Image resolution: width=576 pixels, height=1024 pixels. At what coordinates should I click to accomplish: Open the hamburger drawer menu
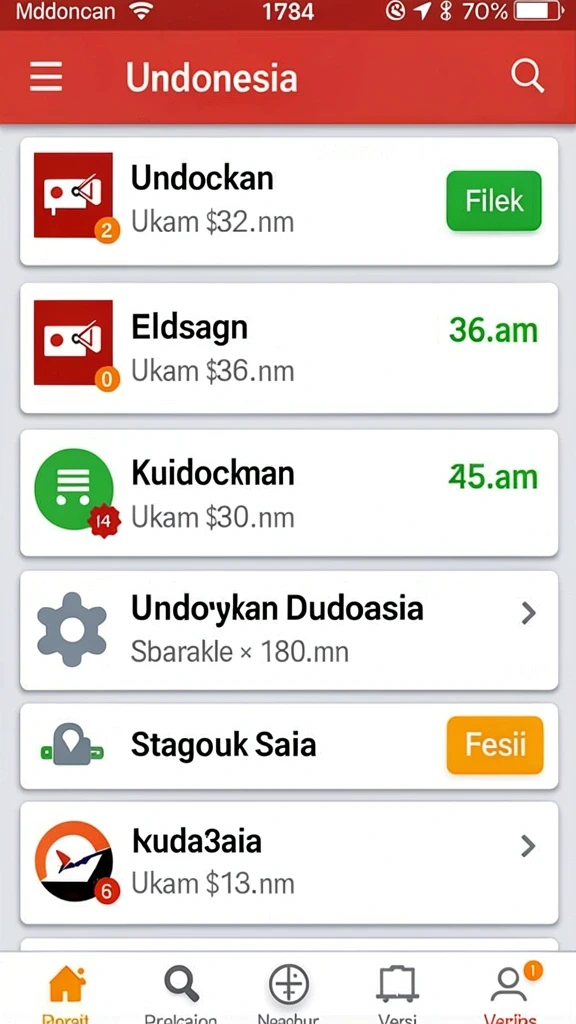pos(46,77)
